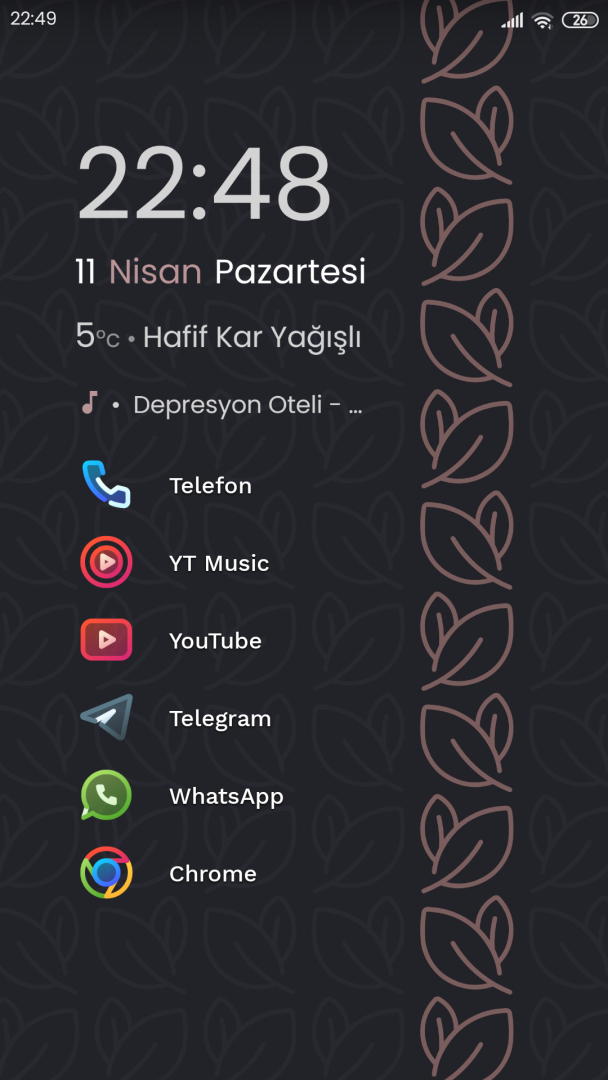The image size is (608, 1080).
Task: Open the weather widget showing Hafif Kar Yağışlı
Action: click(218, 336)
